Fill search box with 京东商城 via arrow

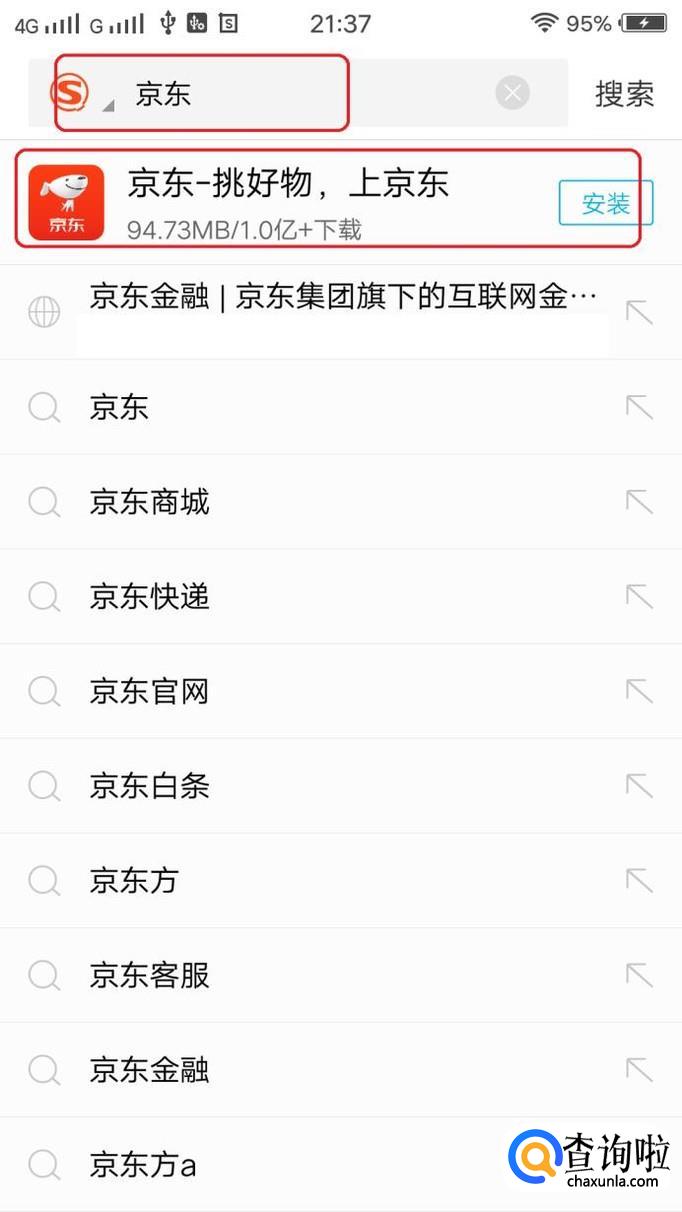639,502
